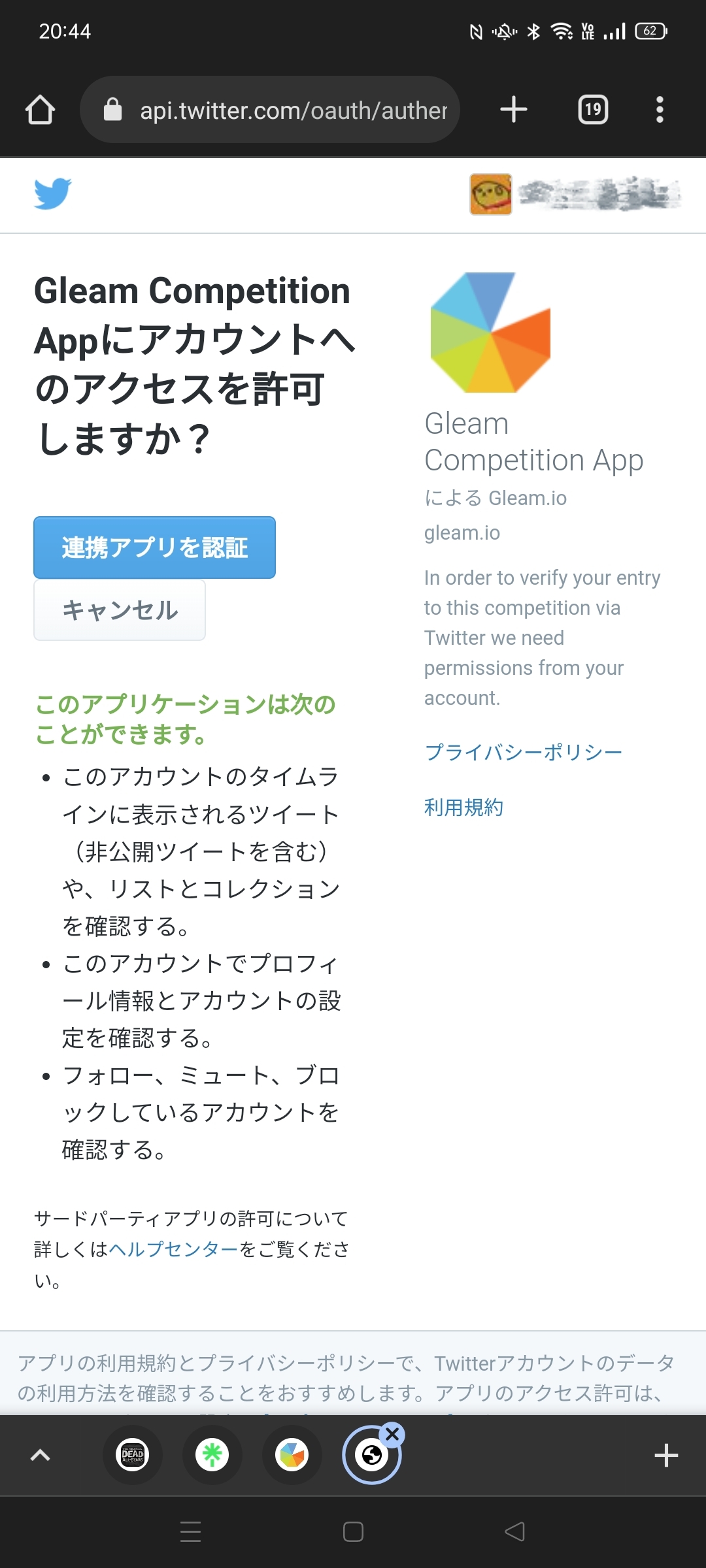Open the ヘルプセンター link

click(x=173, y=1249)
